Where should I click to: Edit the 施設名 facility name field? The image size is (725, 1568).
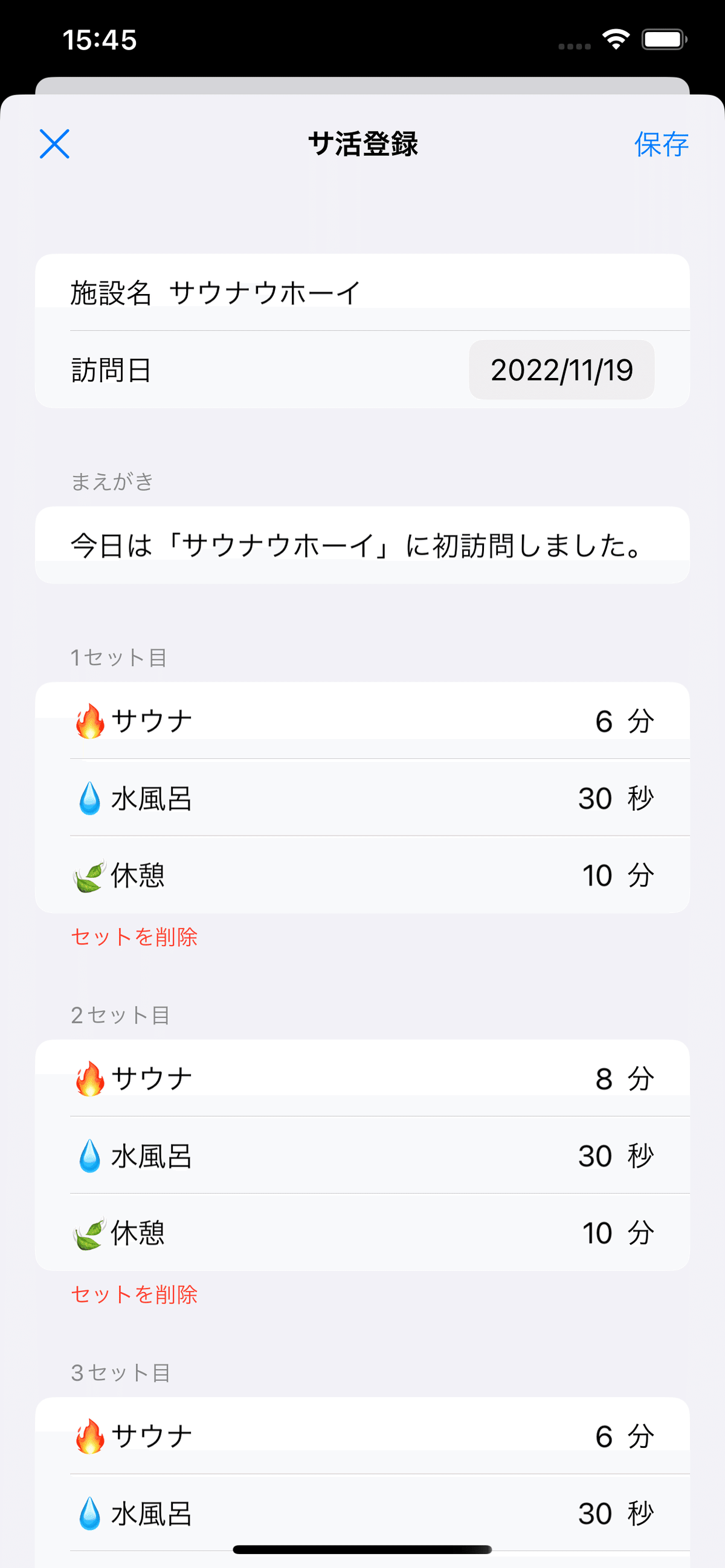point(362,293)
